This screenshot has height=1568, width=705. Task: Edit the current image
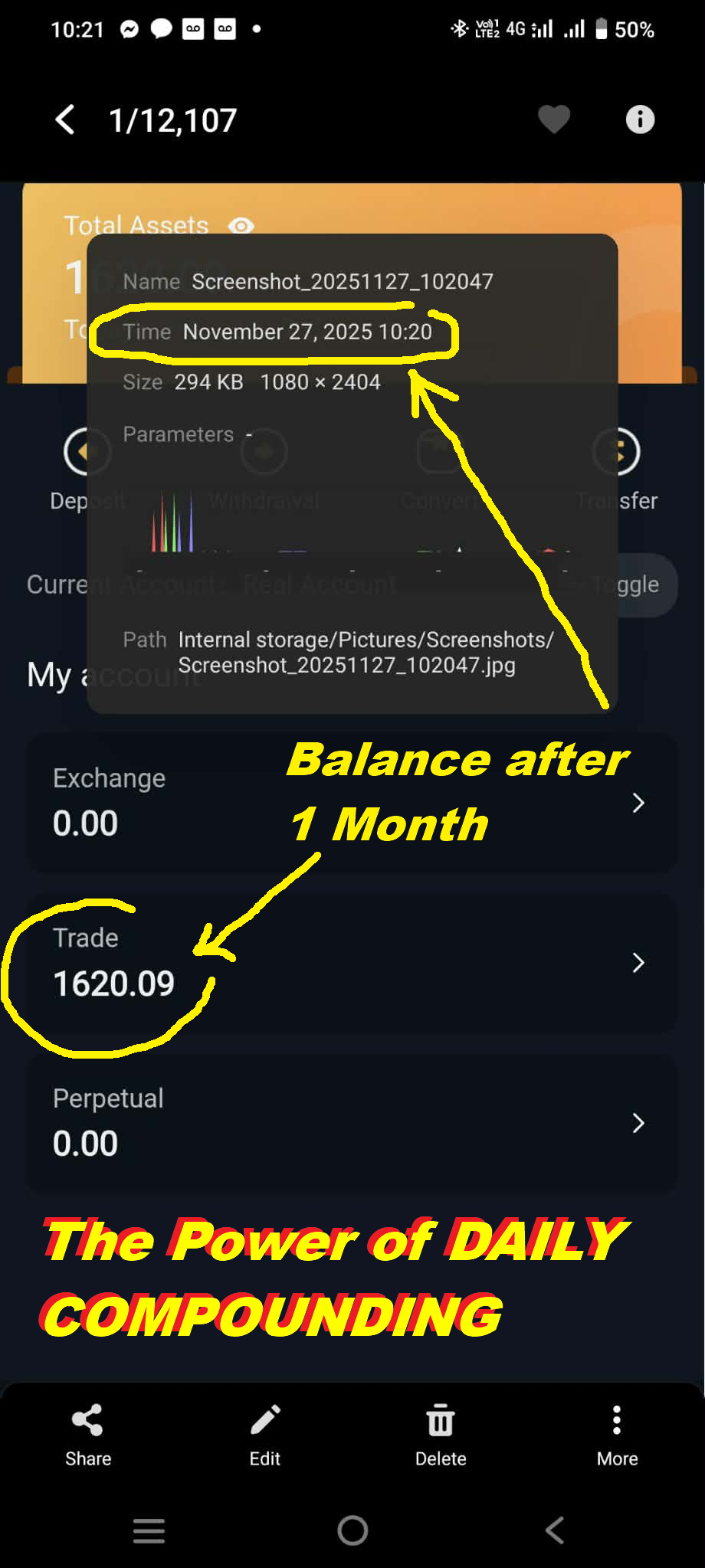[265, 1434]
